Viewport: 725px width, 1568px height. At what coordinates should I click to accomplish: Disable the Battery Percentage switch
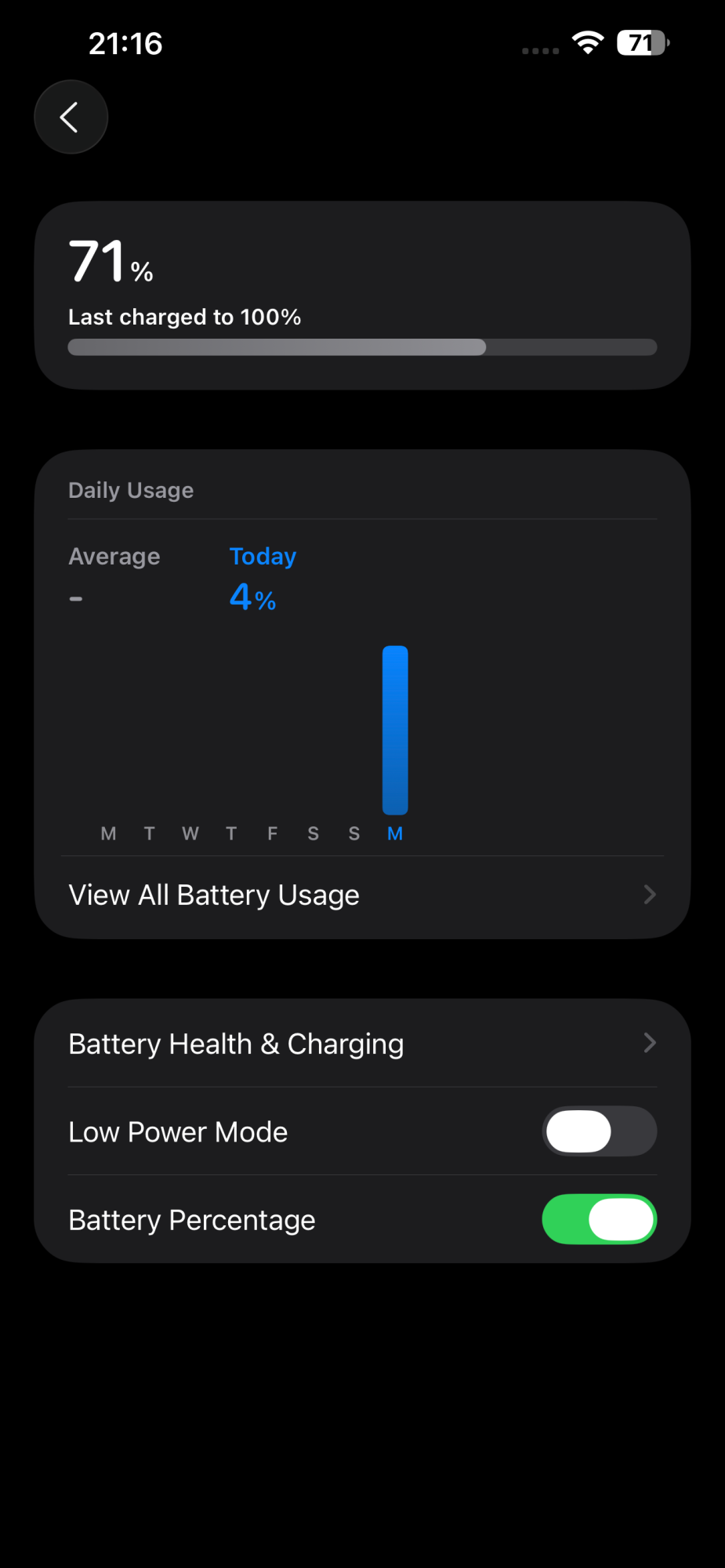(599, 1219)
